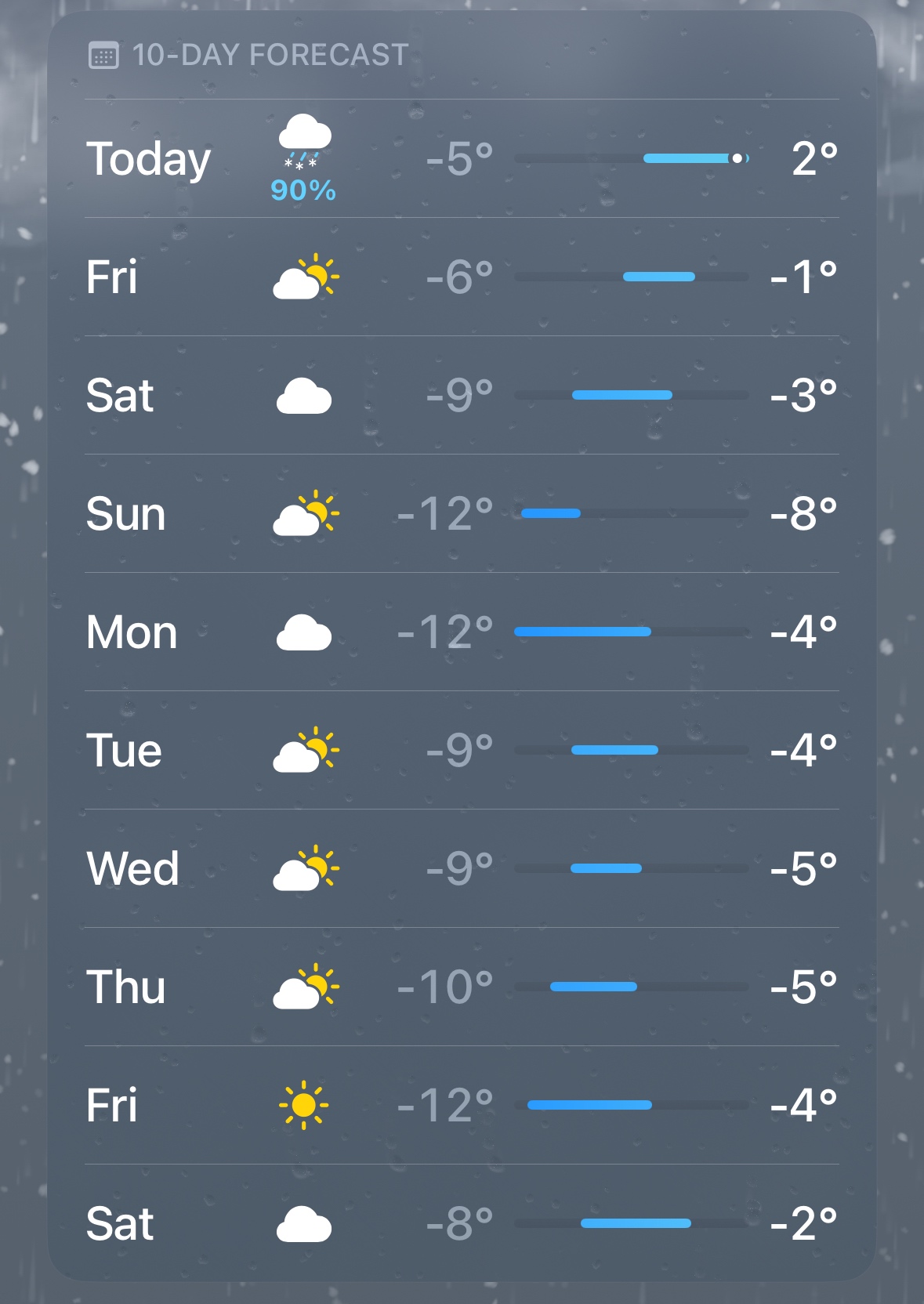Viewport: 924px width, 1304px height.
Task: Show Wed forecast details
Action: tap(462, 869)
